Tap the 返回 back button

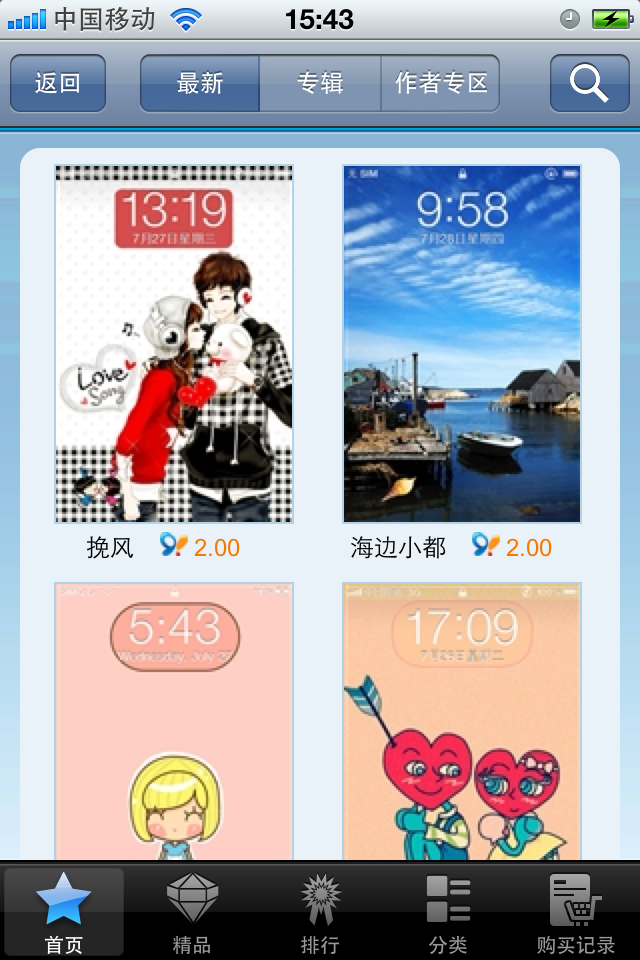pyautogui.click(x=58, y=83)
